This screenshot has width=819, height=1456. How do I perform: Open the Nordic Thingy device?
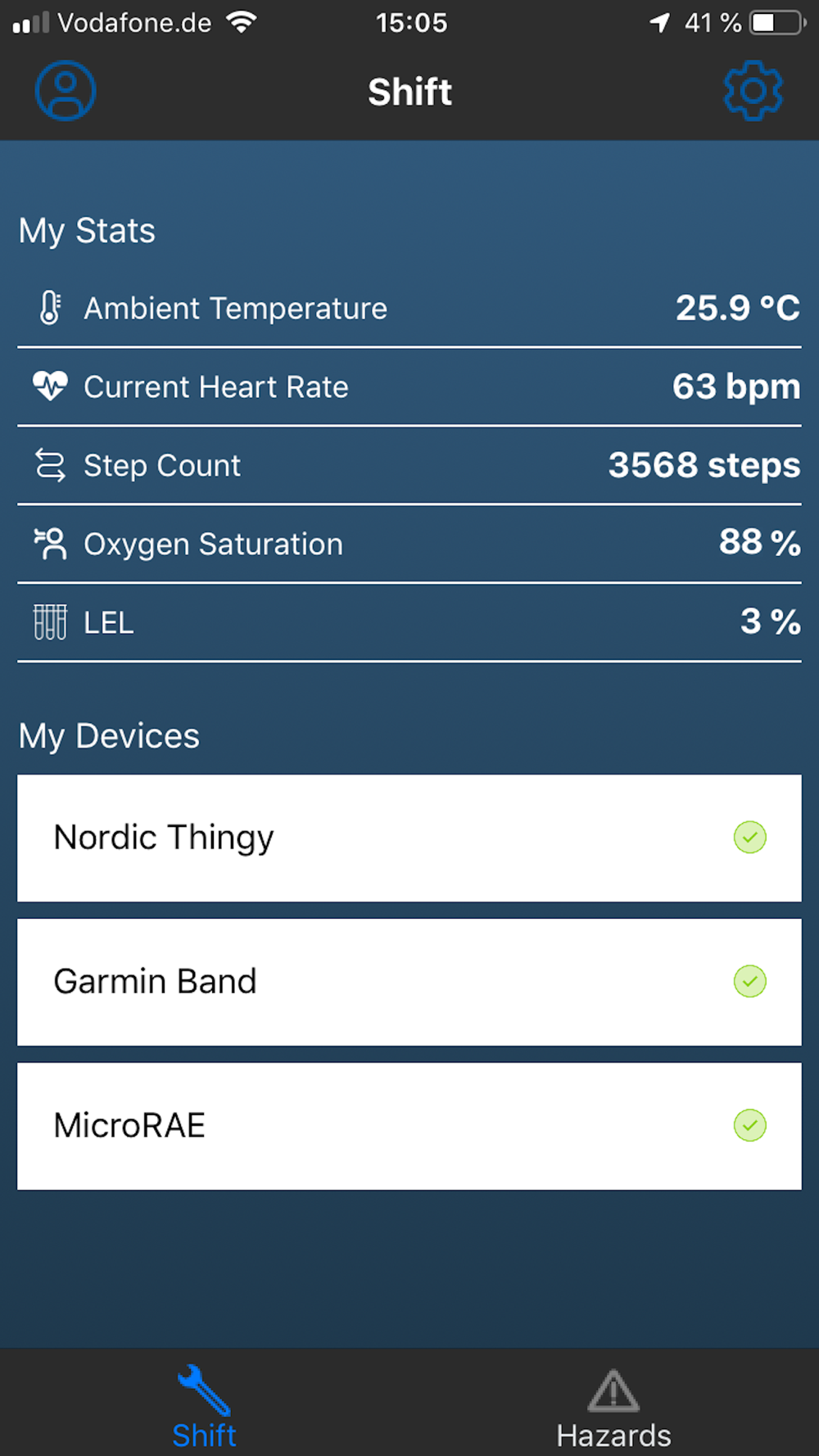click(x=409, y=838)
